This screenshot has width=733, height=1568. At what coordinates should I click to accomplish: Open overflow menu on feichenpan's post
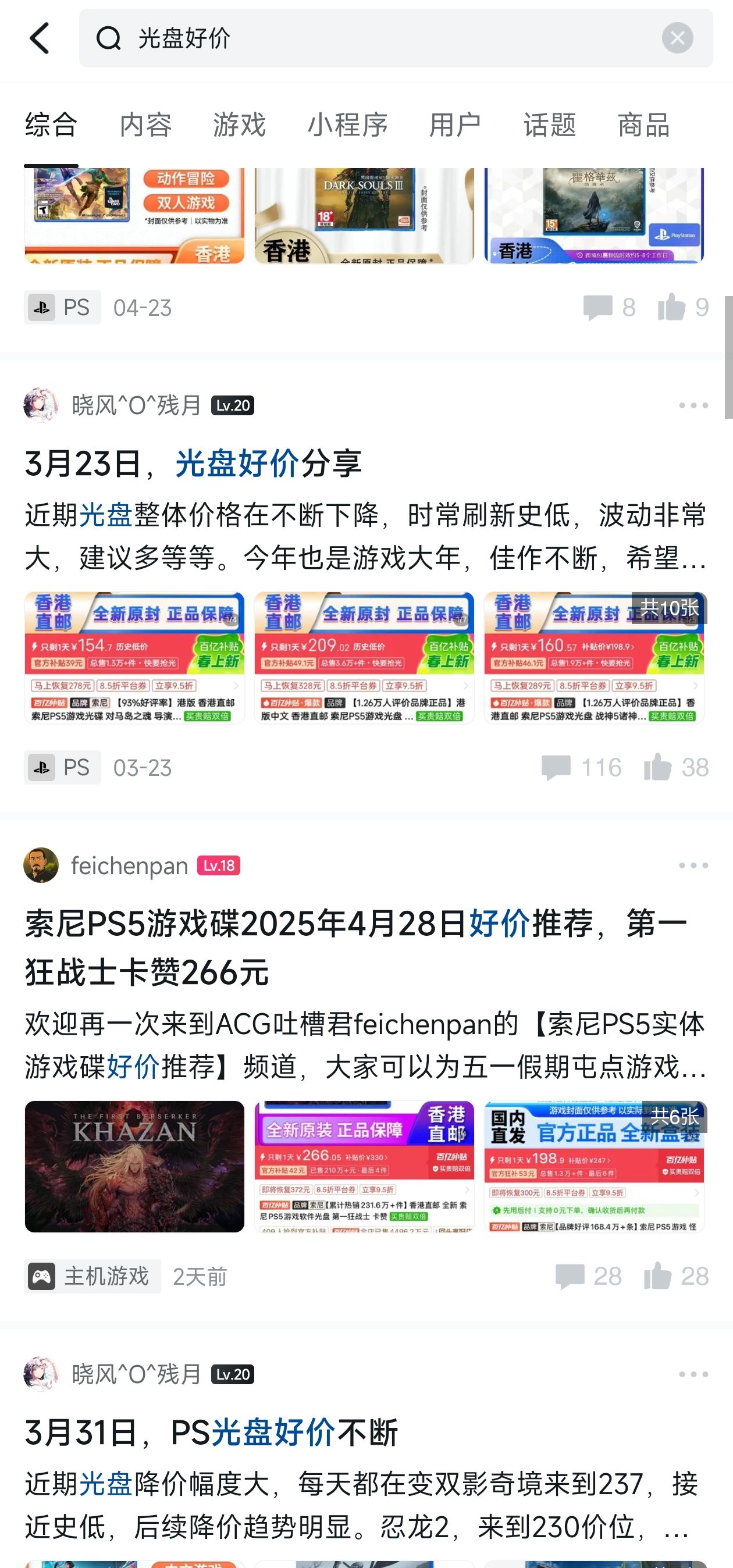693,865
